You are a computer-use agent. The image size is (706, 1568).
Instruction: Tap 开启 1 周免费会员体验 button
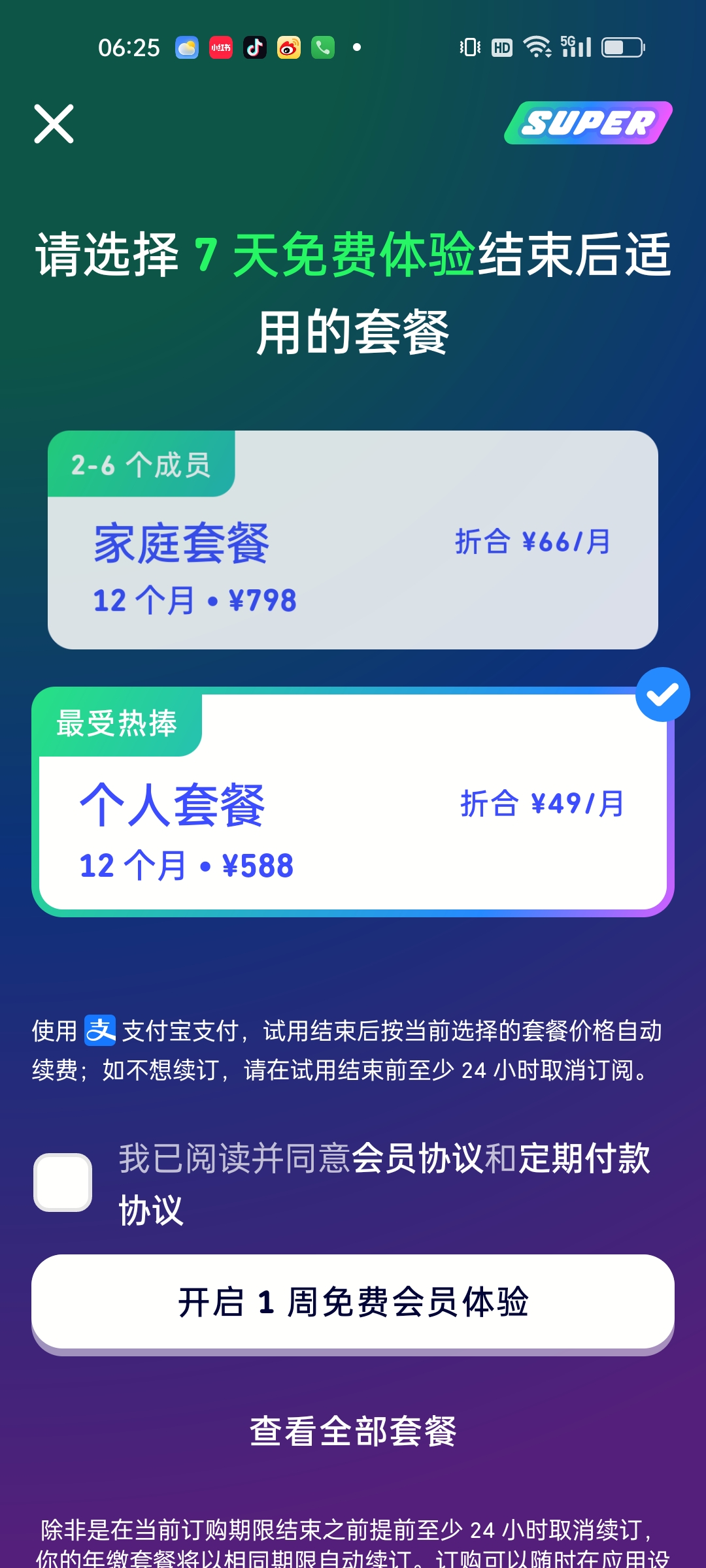coord(353,1301)
